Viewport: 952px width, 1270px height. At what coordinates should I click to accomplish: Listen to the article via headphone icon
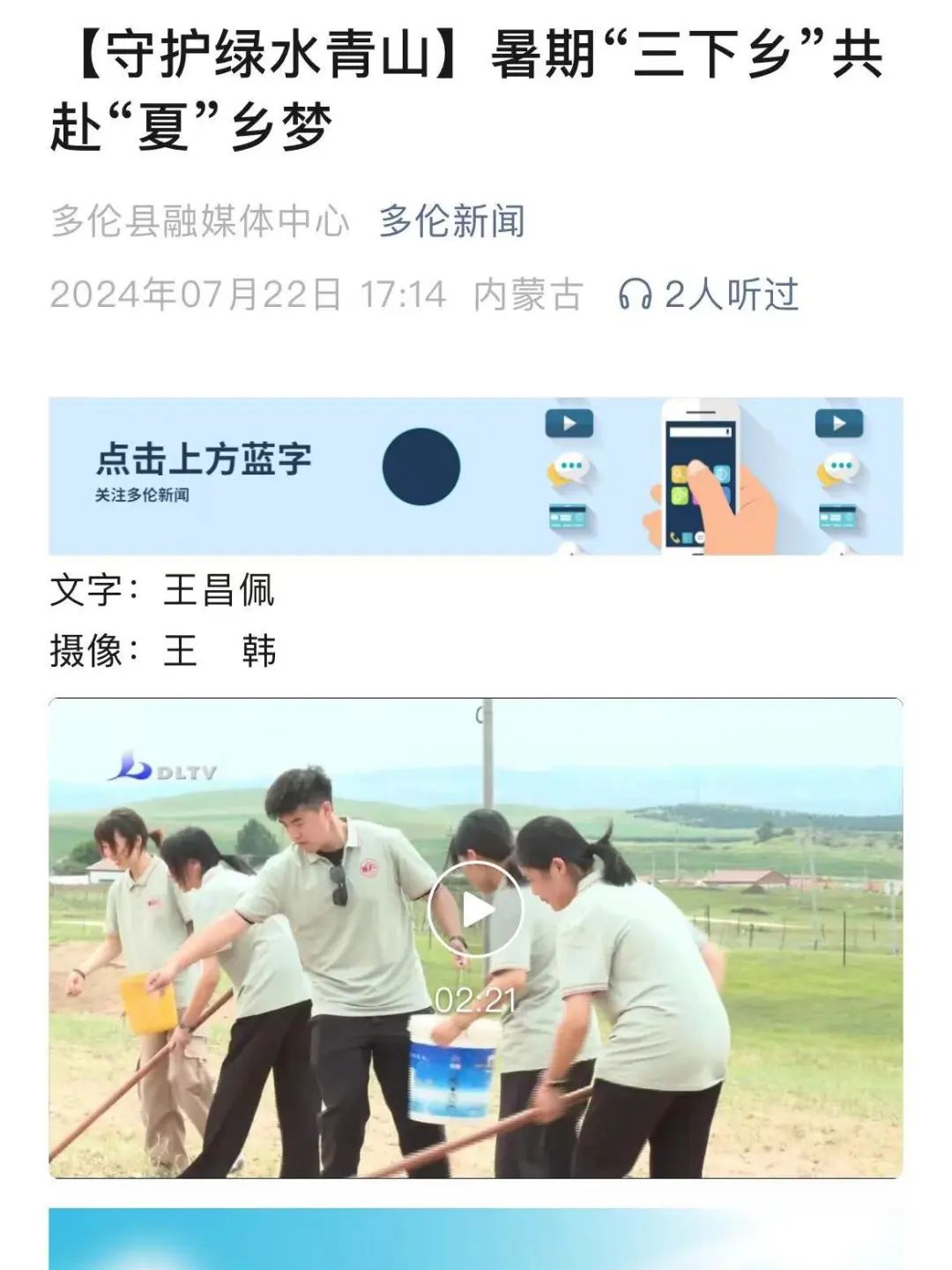click(635, 295)
